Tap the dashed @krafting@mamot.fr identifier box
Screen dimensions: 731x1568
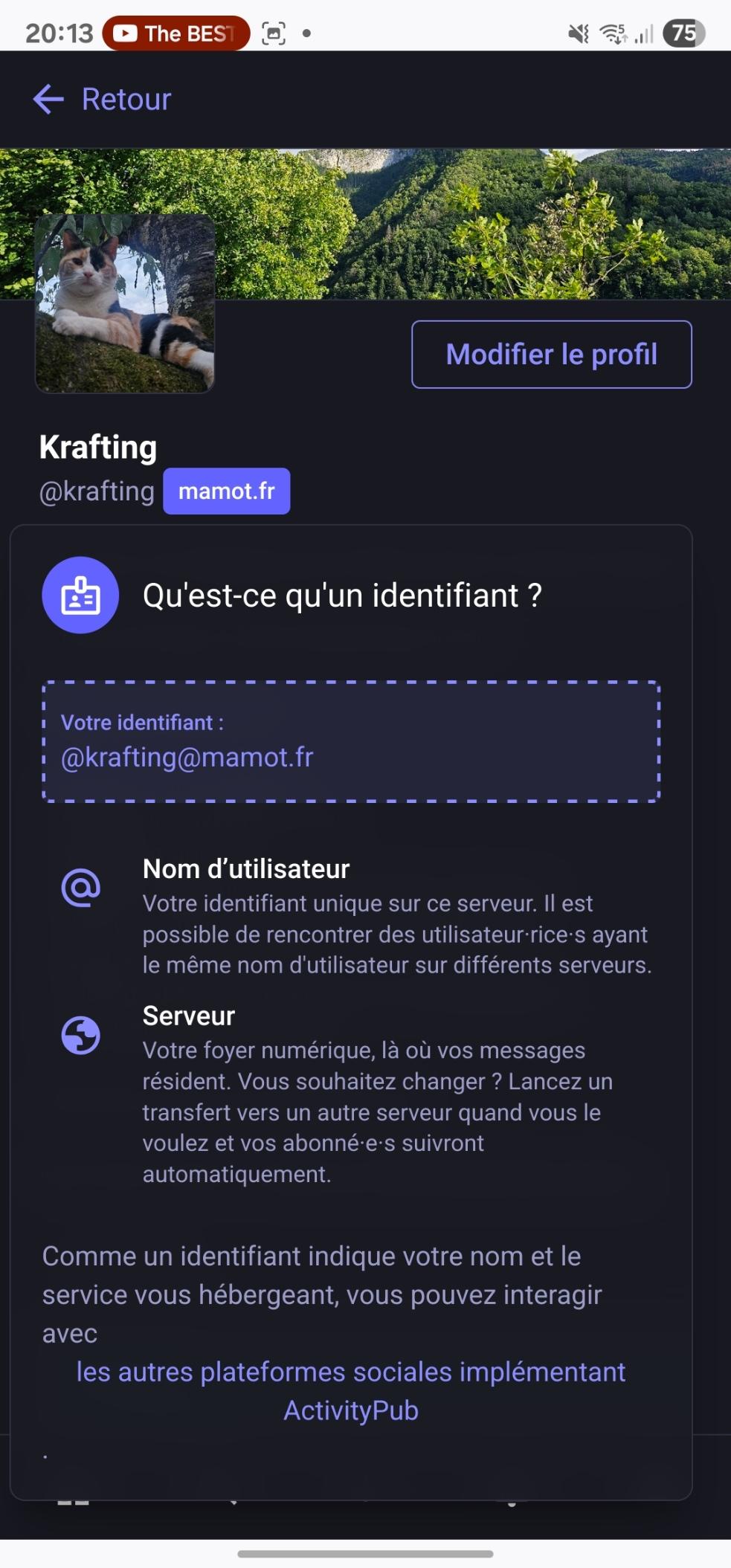[351, 741]
